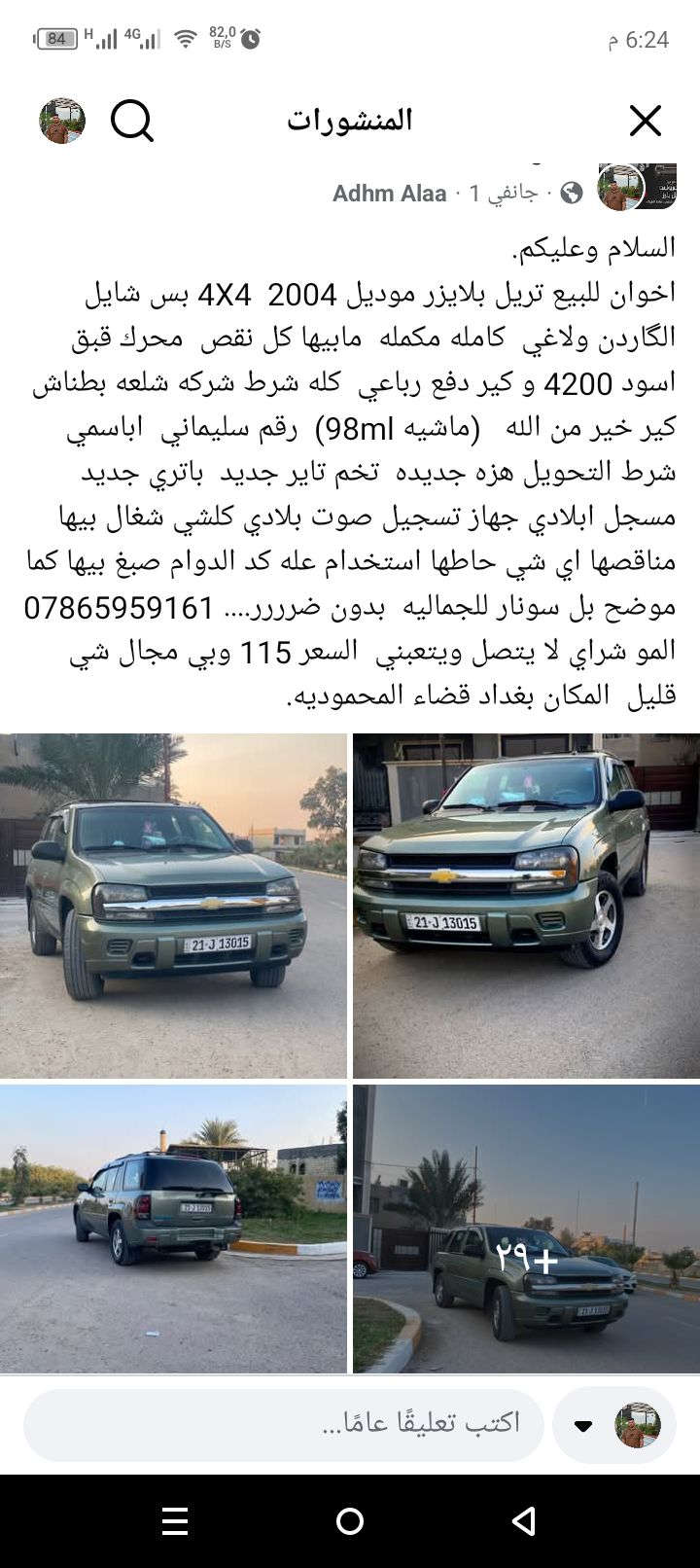The image size is (700, 1568).
Task: Open Adhm Alaa's profile name
Action: [389, 193]
